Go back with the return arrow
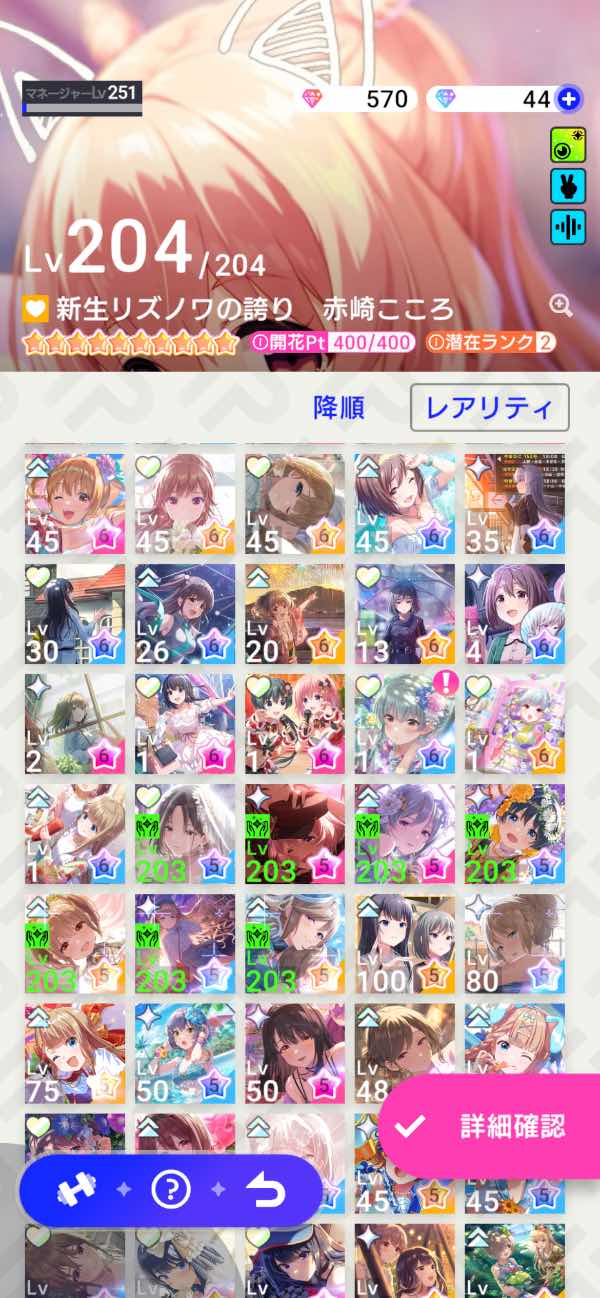 265,1189
